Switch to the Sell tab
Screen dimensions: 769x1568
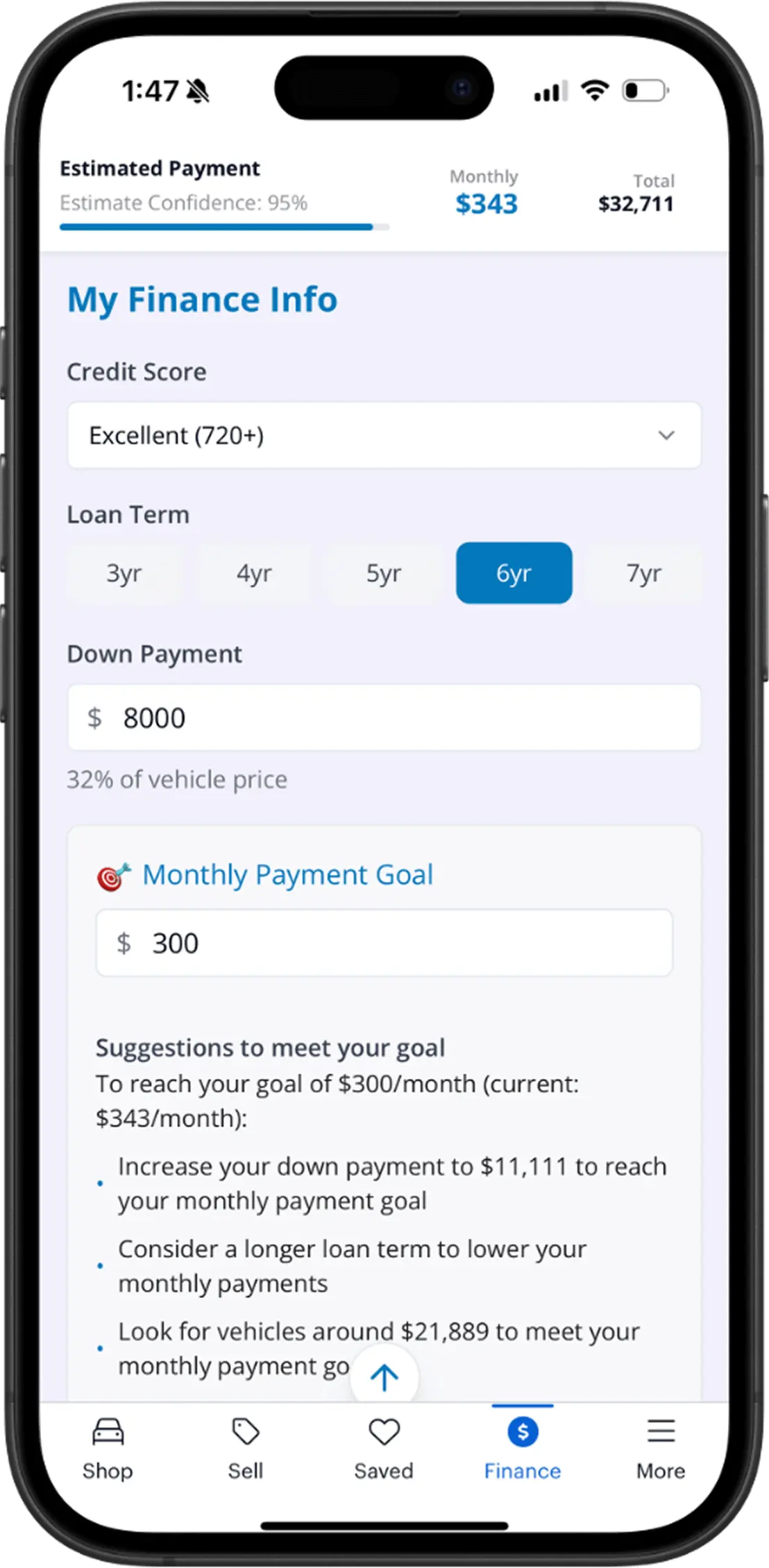pyautogui.click(x=246, y=1449)
